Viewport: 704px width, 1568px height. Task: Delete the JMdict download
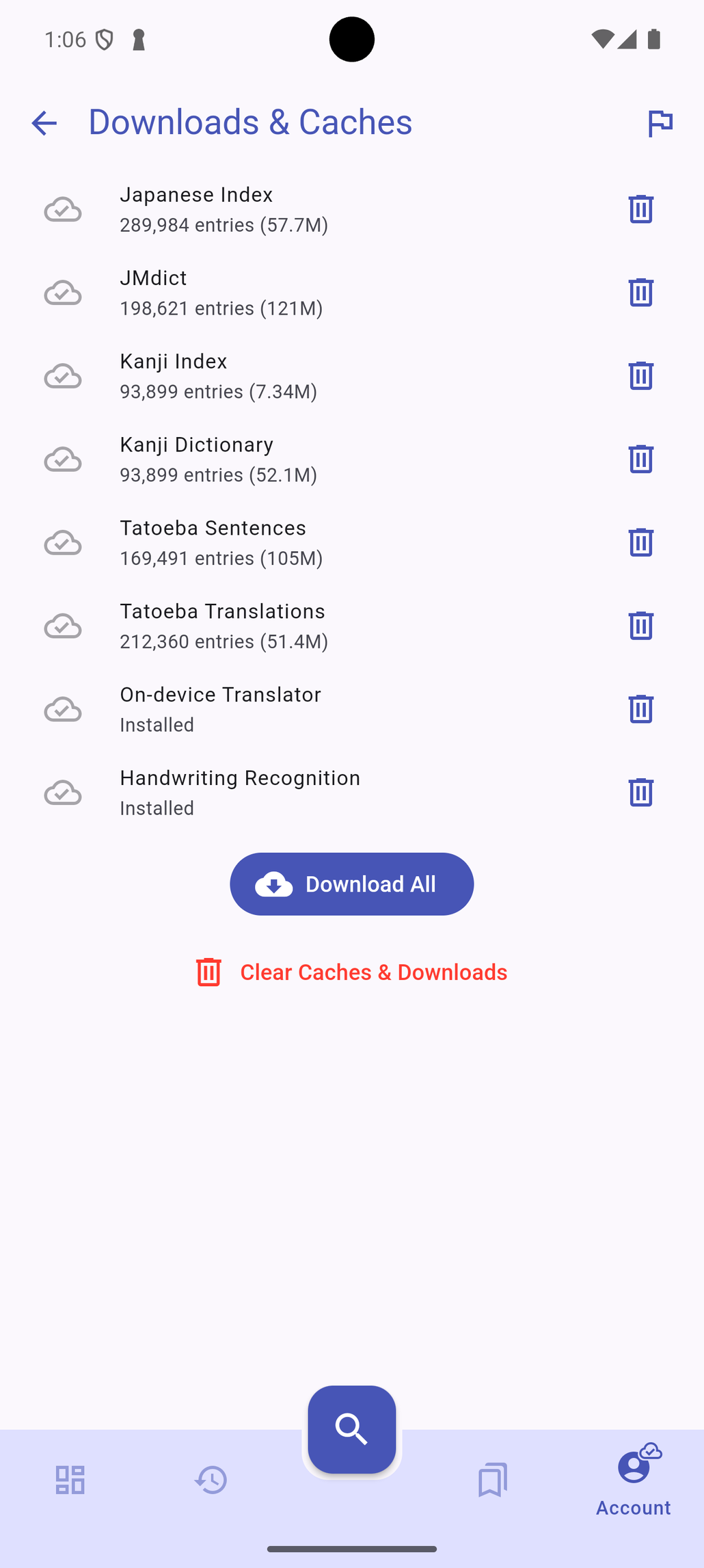point(640,293)
